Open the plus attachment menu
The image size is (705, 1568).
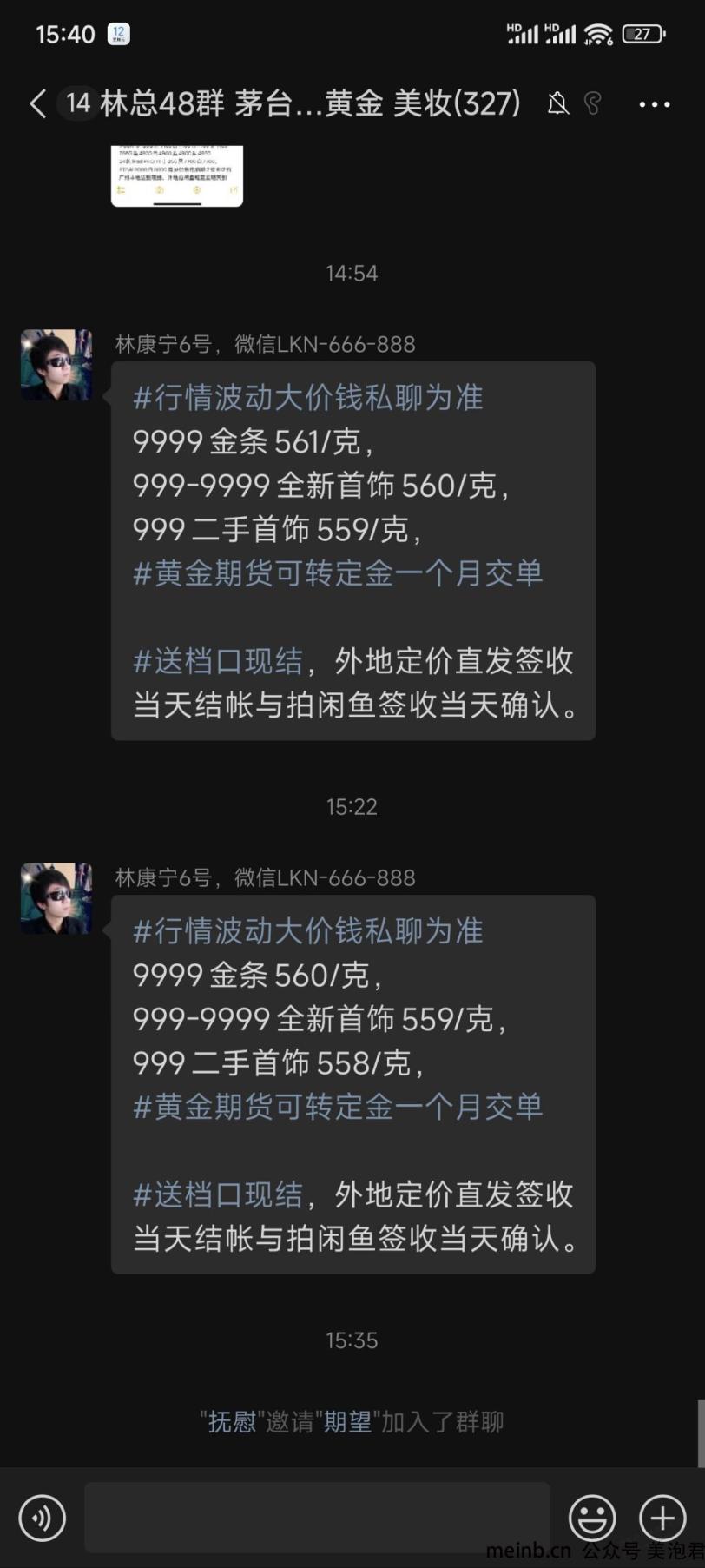pos(662,1518)
